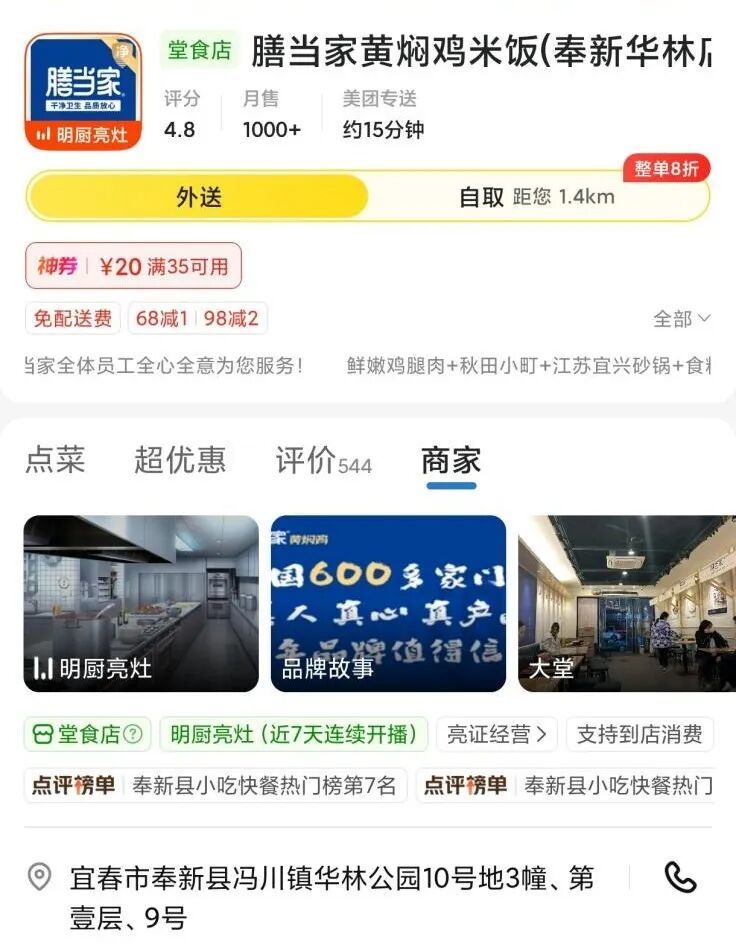Open 奉新县小吃快餐热门榜第7名 ranking
Screen dimensions: 736x945
click(215, 785)
